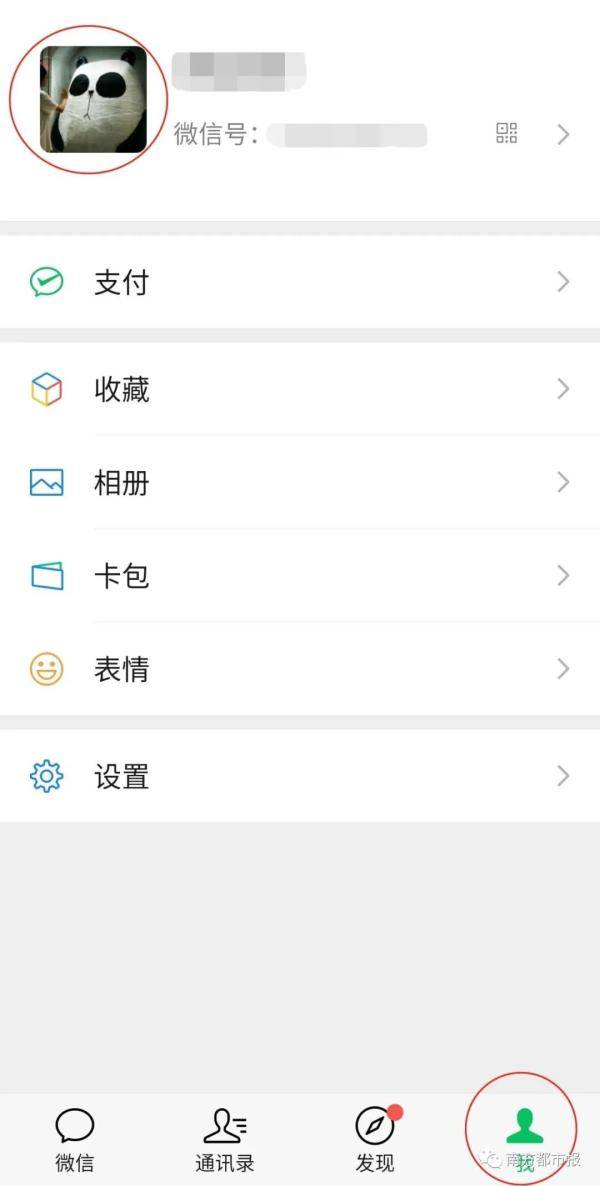Open 支付 (Pay) row
The height and width of the screenshot is (1186, 600).
[x=300, y=282]
